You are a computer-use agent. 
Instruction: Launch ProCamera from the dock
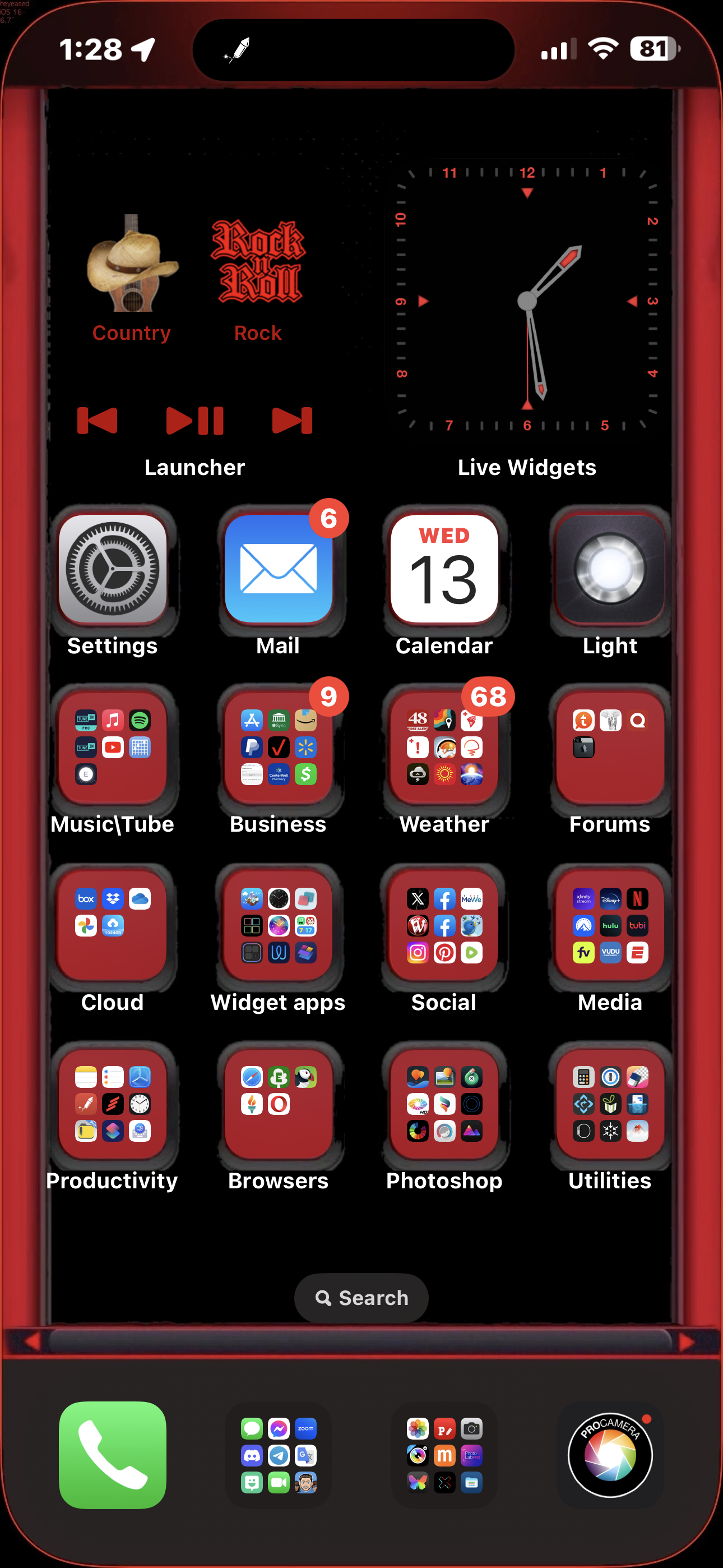[610, 1455]
